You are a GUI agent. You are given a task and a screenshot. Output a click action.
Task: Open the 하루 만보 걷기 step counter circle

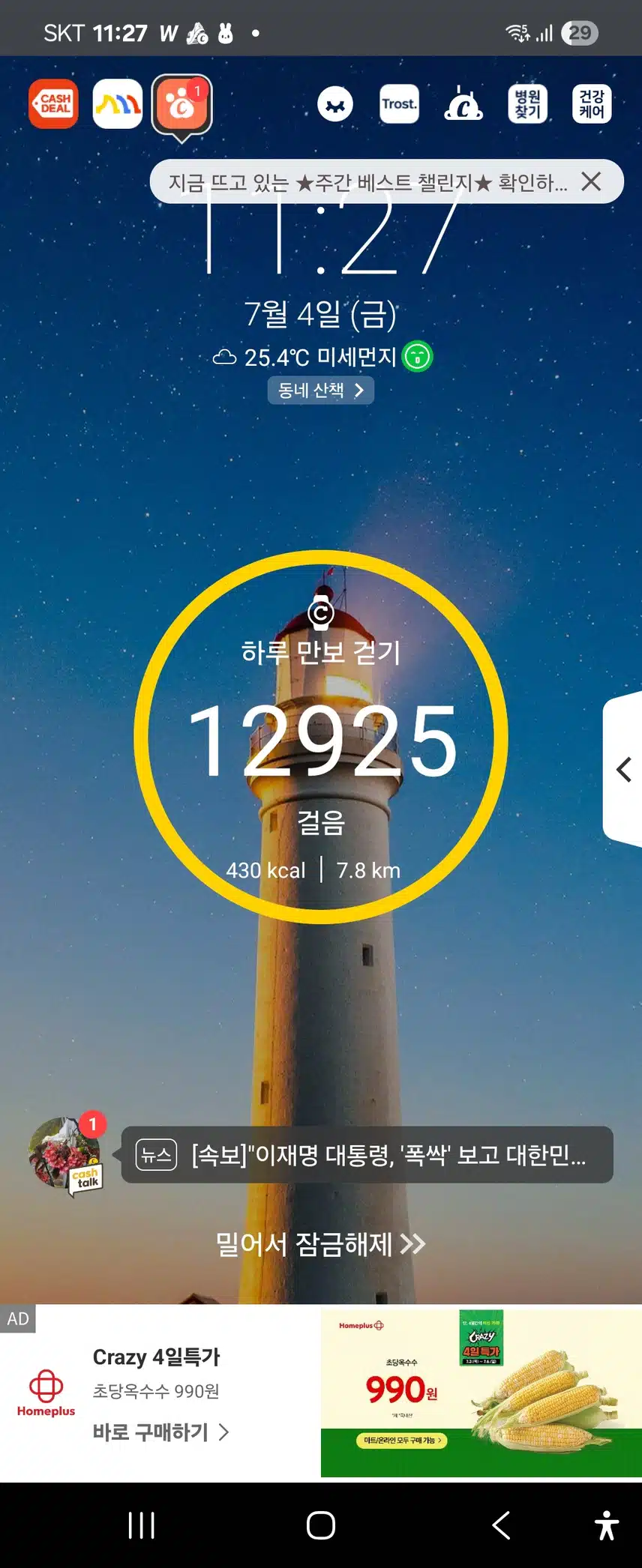click(x=321, y=738)
